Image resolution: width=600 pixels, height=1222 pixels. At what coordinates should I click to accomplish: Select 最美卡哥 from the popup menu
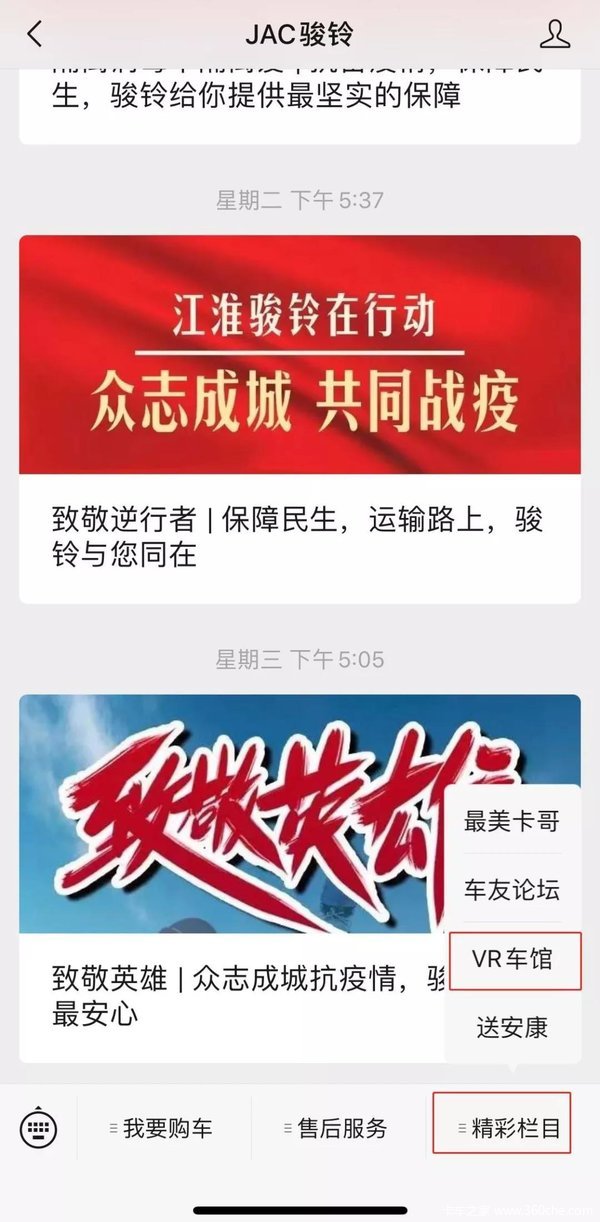(512, 822)
